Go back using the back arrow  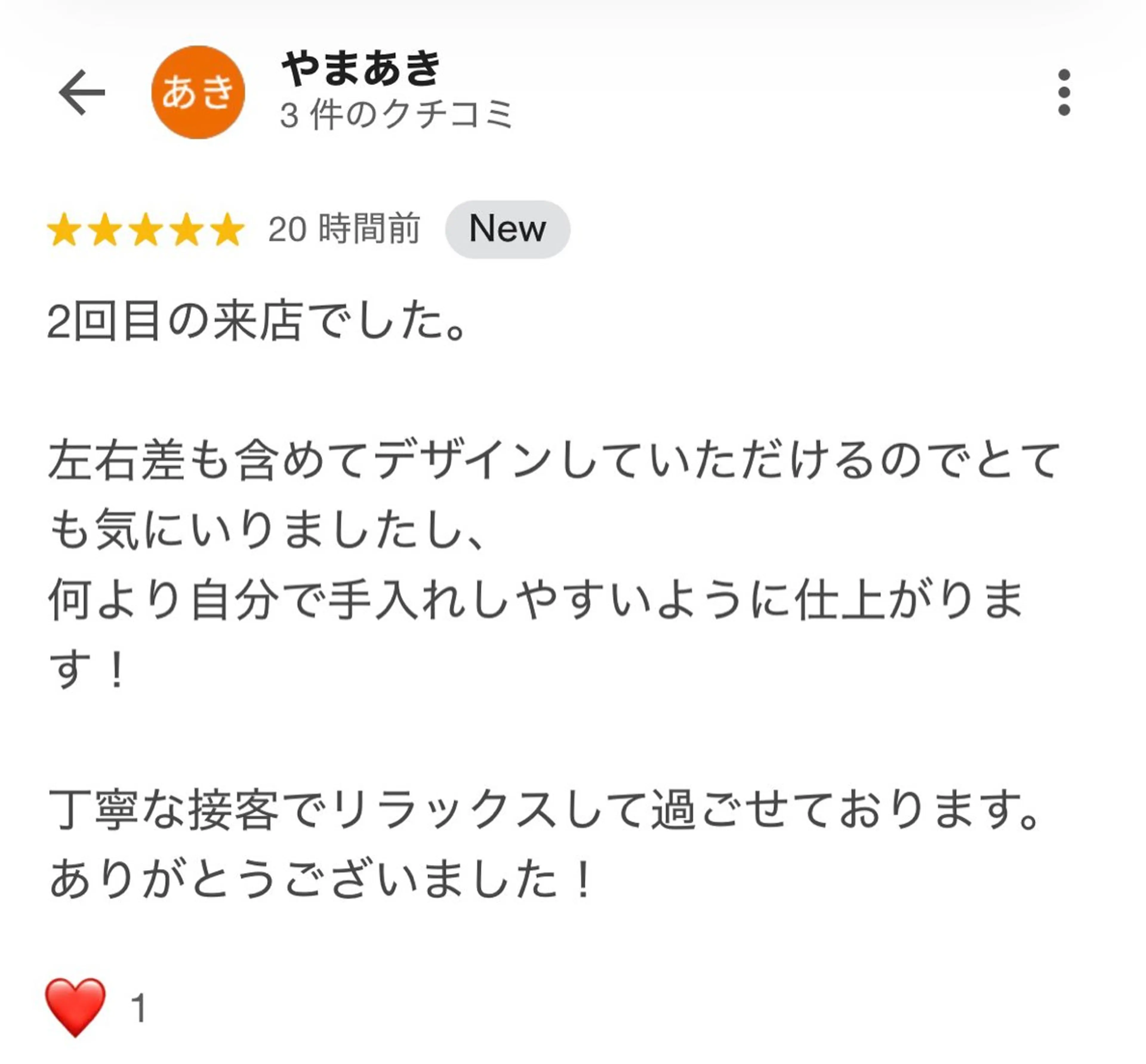pyautogui.click(x=82, y=92)
